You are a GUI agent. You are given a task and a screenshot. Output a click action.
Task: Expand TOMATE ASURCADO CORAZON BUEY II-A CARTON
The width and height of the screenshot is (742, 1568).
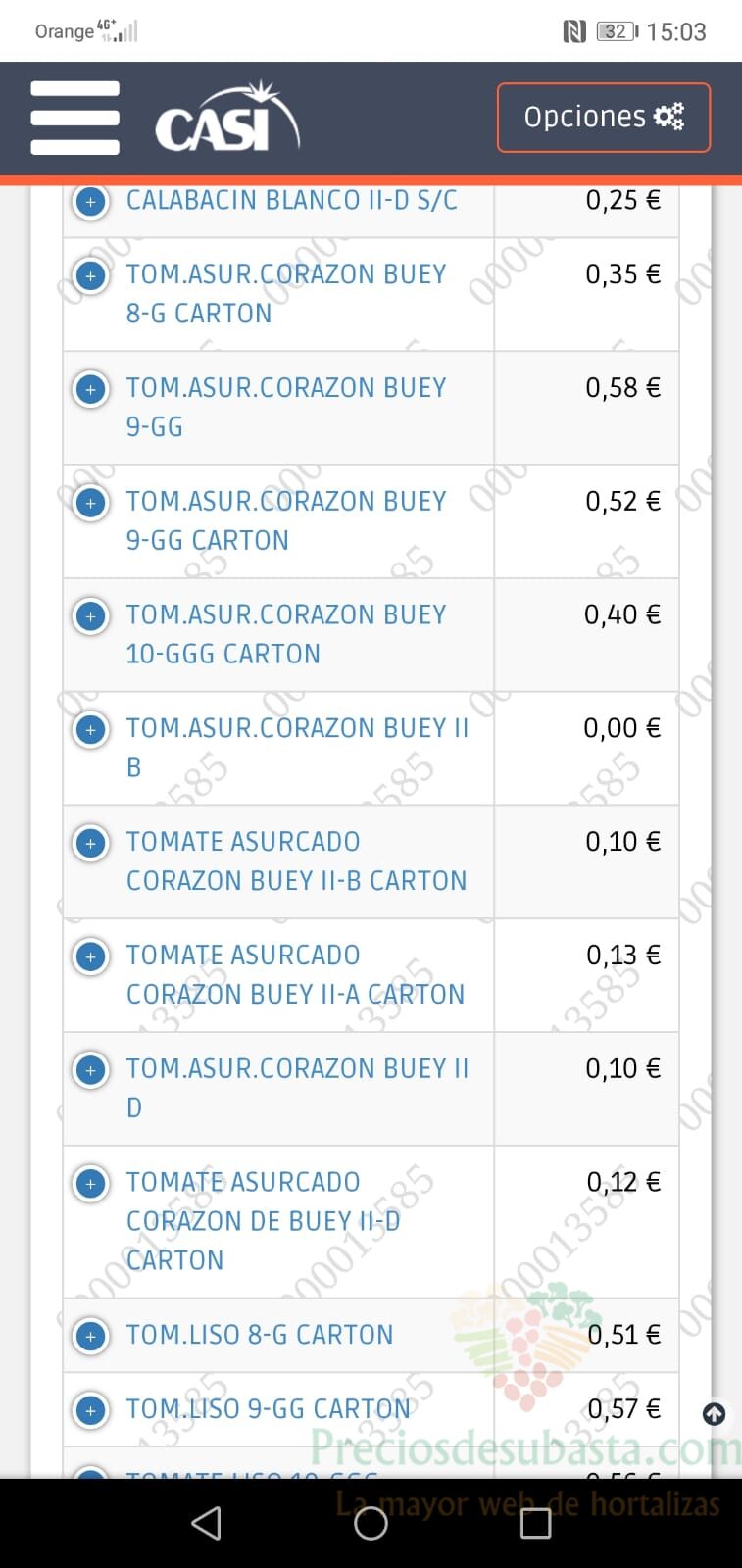click(91, 956)
